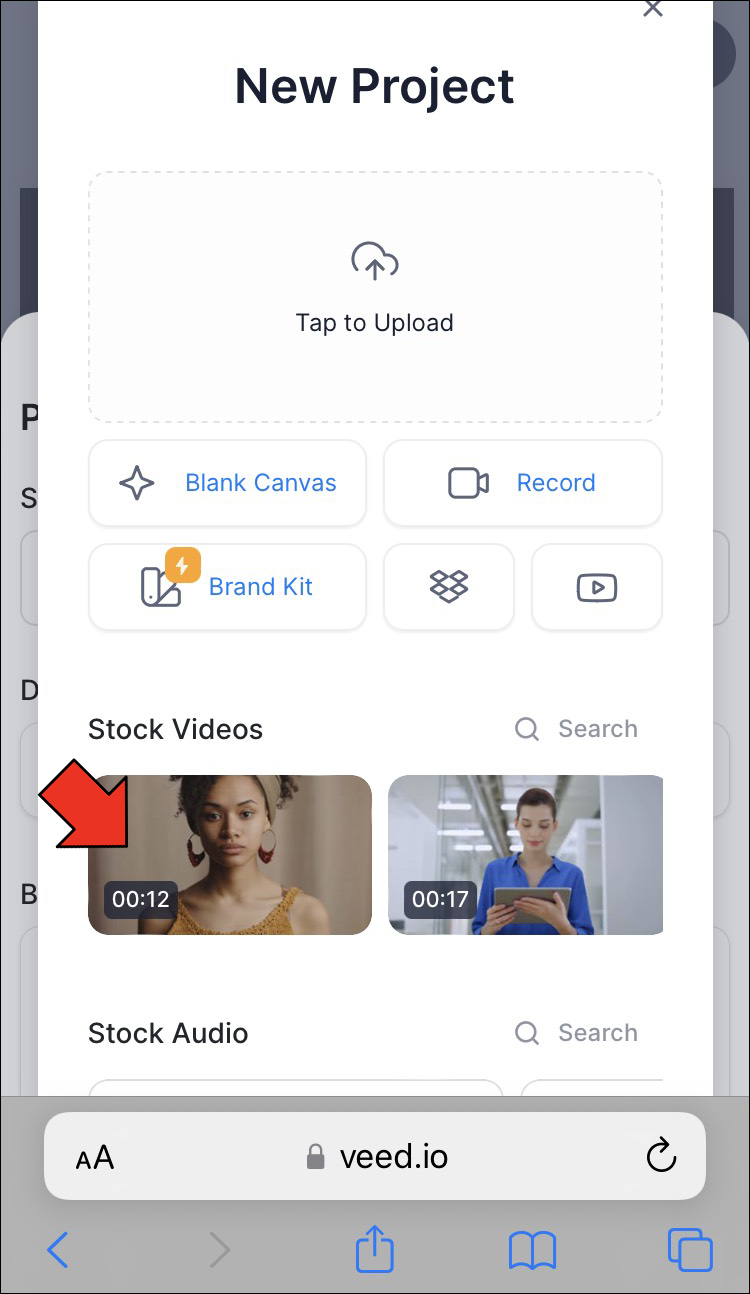Tap the upload area to add a file

coord(375,297)
